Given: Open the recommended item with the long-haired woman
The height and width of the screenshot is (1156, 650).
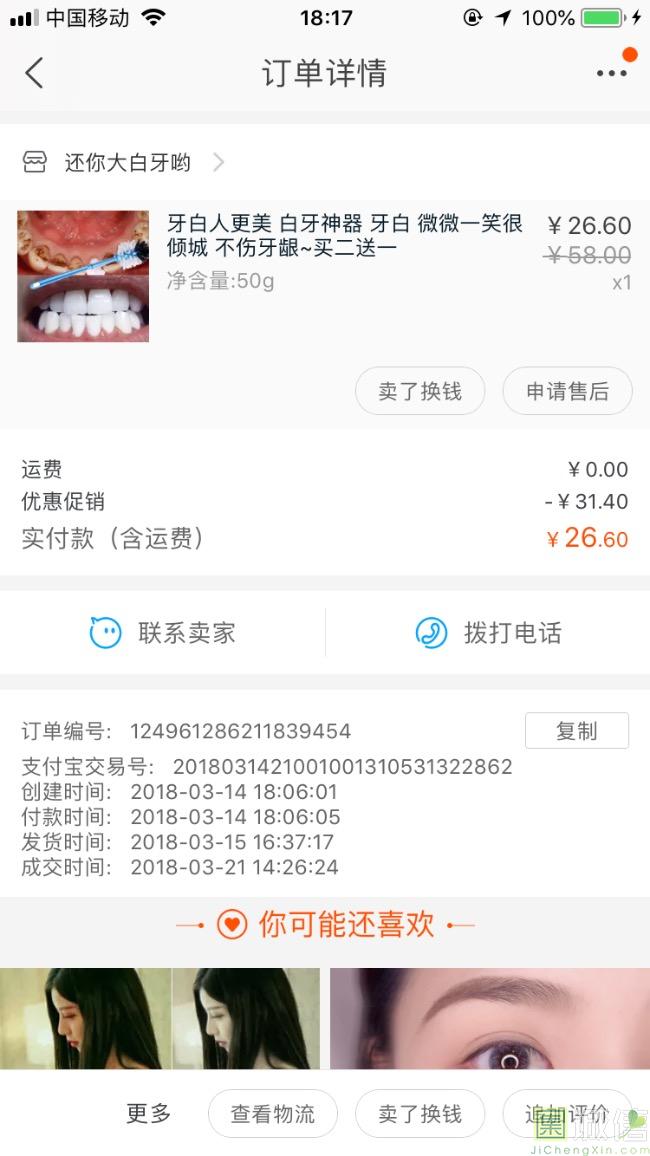Looking at the screenshot, I should (160, 1018).
